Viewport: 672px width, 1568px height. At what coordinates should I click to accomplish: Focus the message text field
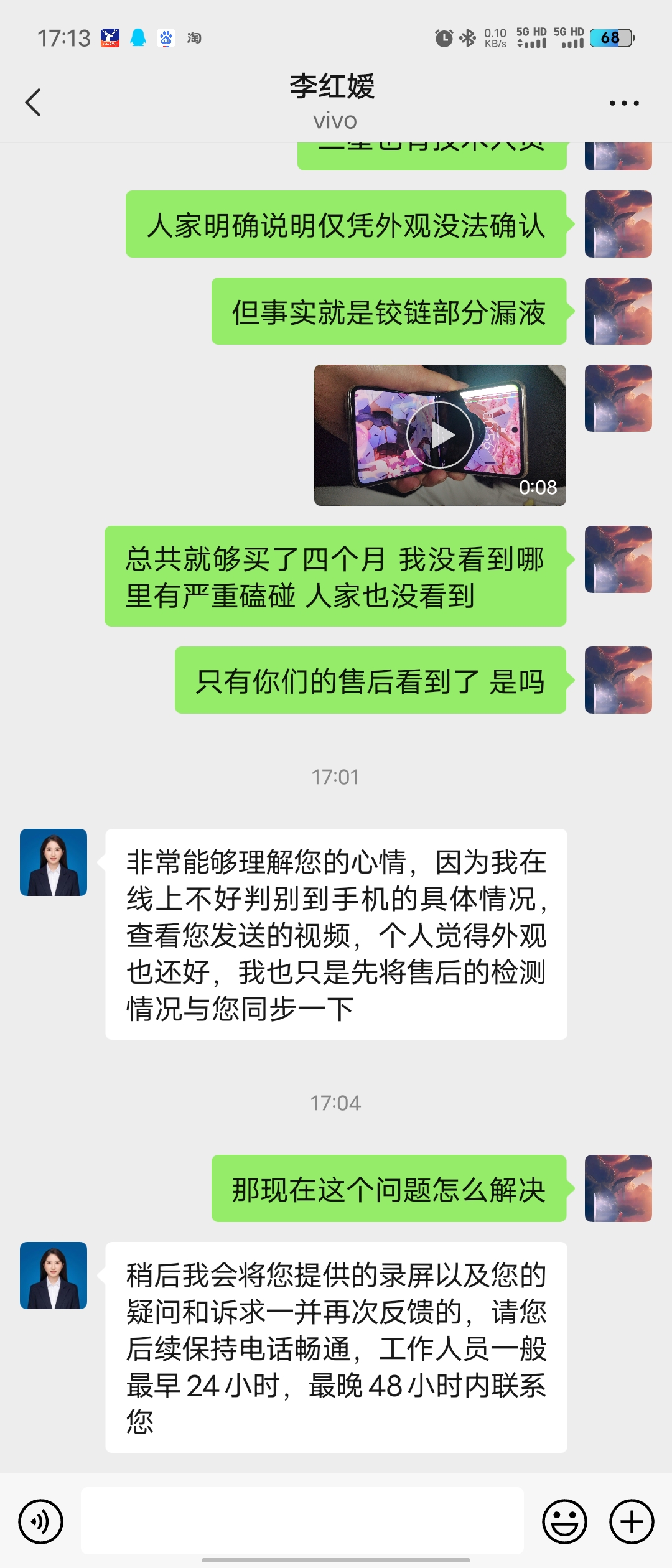pos(302,1521)
